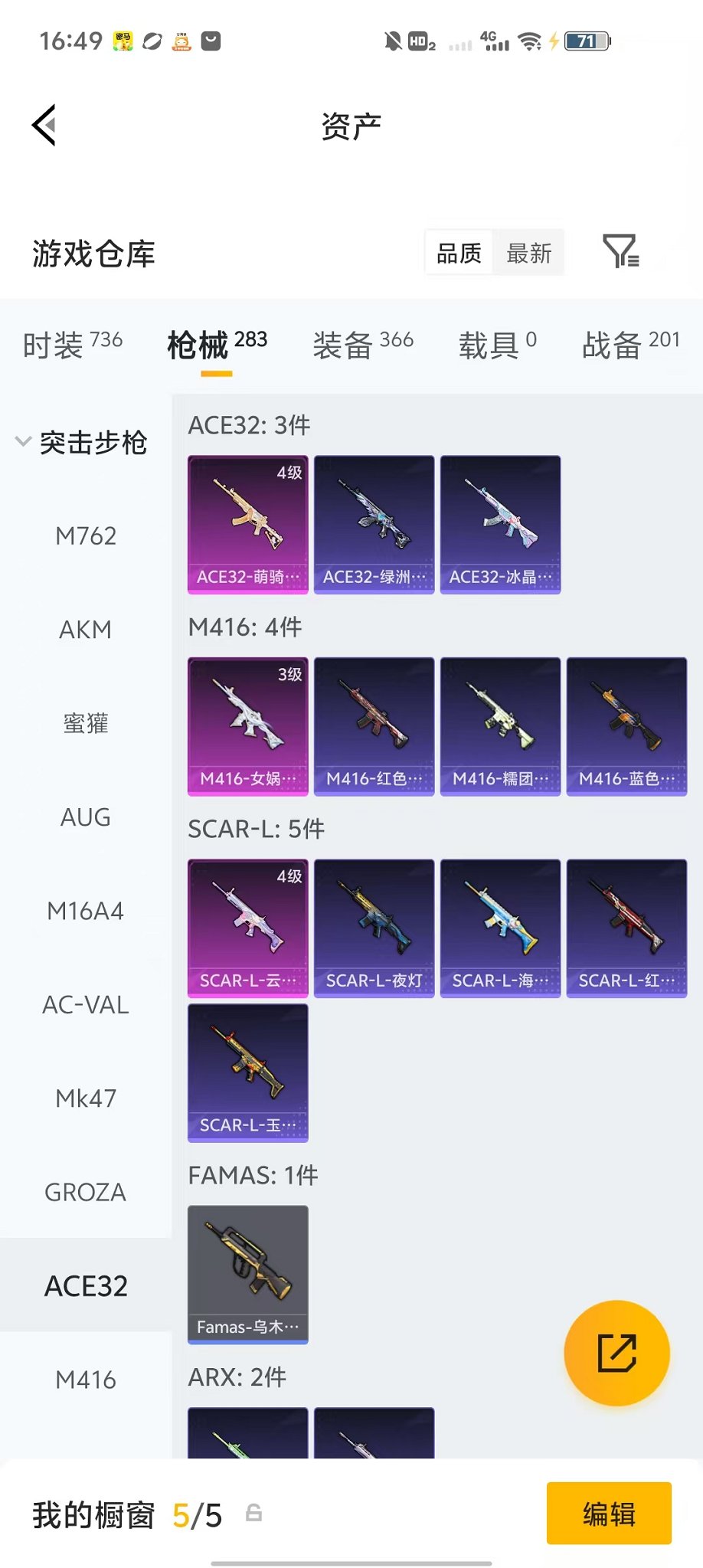This screenshot has width=703, height=1568.
Task: Switch to the 时装 tab
Action: pyautogui.click(x=73, y=345)
